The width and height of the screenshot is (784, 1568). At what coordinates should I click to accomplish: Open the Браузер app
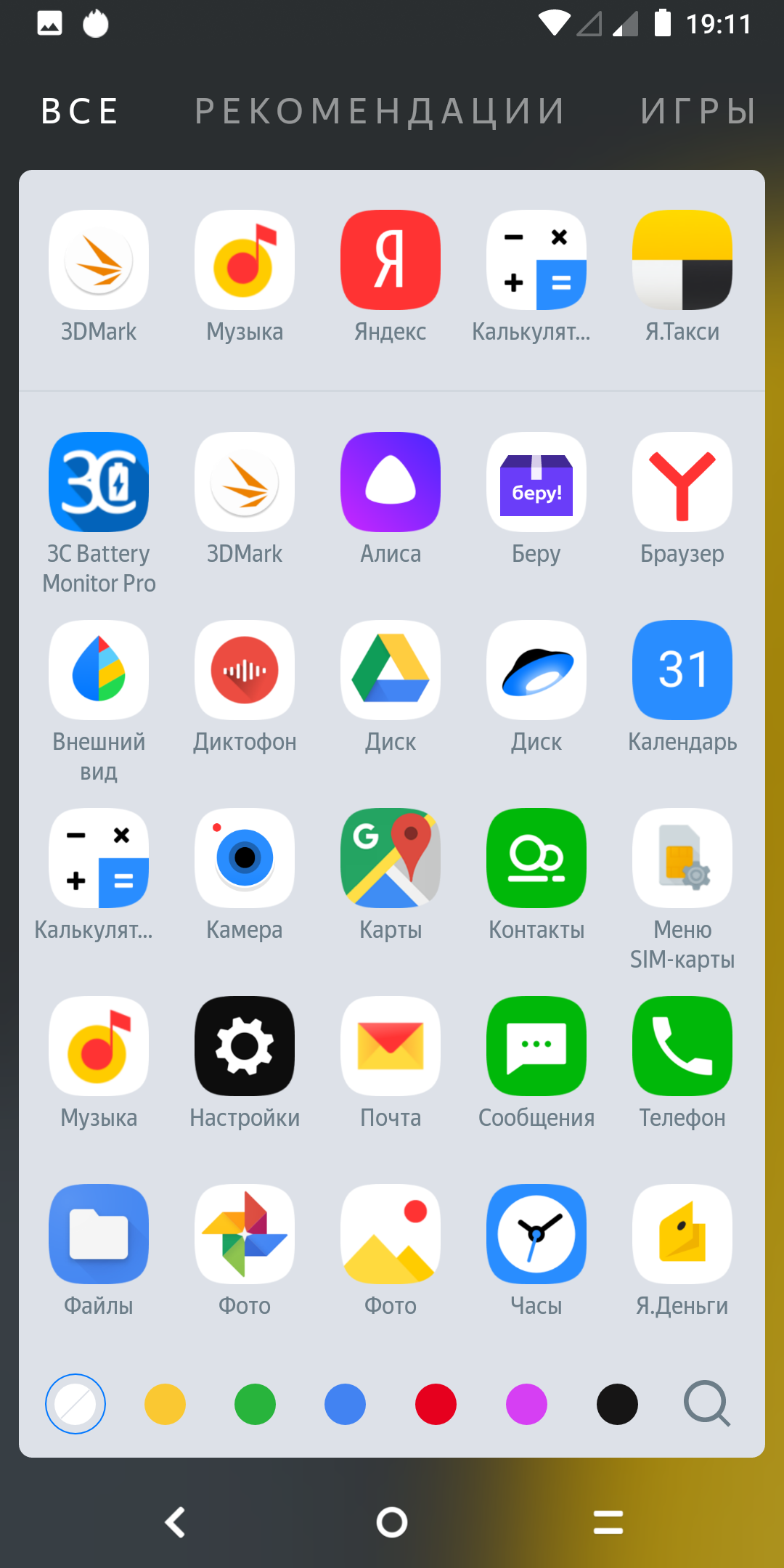pyautogui.click(x=682, y=483)
